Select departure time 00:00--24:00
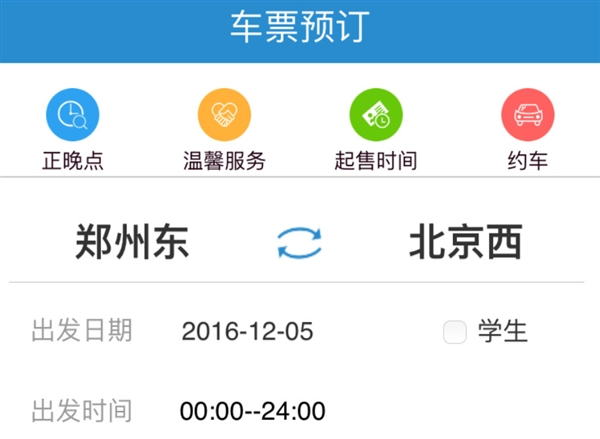This screenshot has width=600, height=439. pyautogui.click(x=252, y=411)
